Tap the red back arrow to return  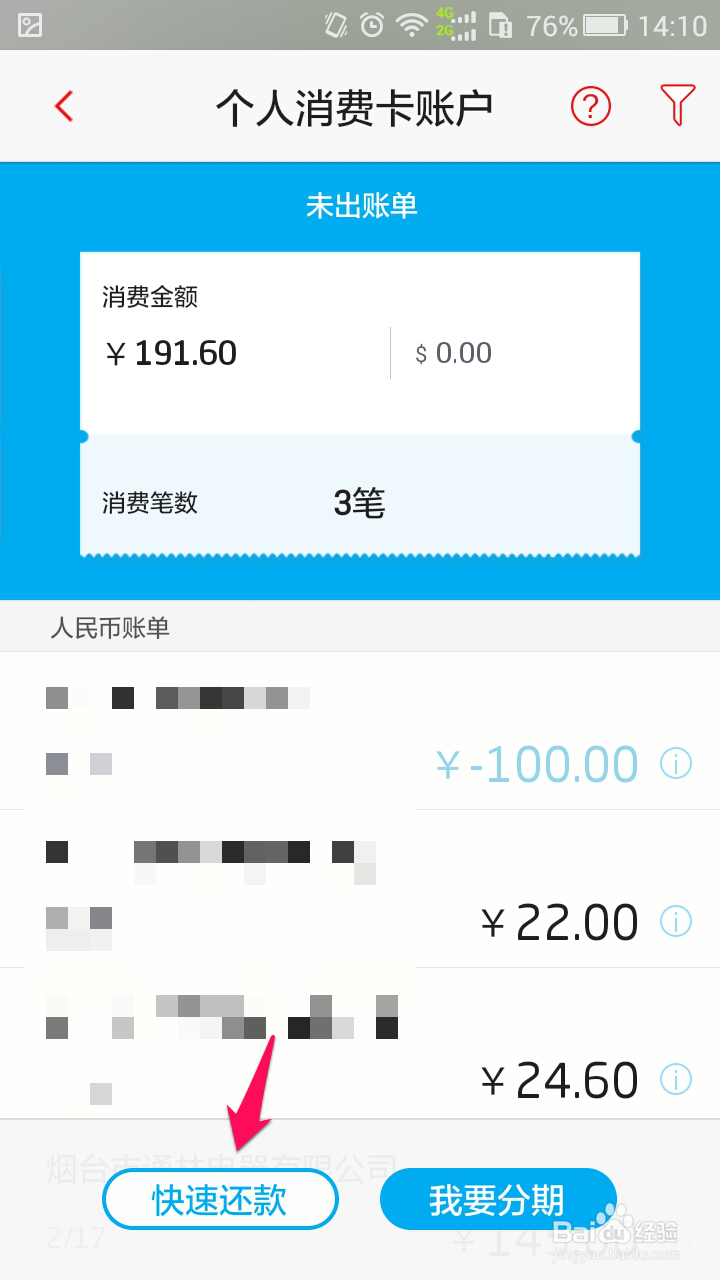[x=63, y=106]
